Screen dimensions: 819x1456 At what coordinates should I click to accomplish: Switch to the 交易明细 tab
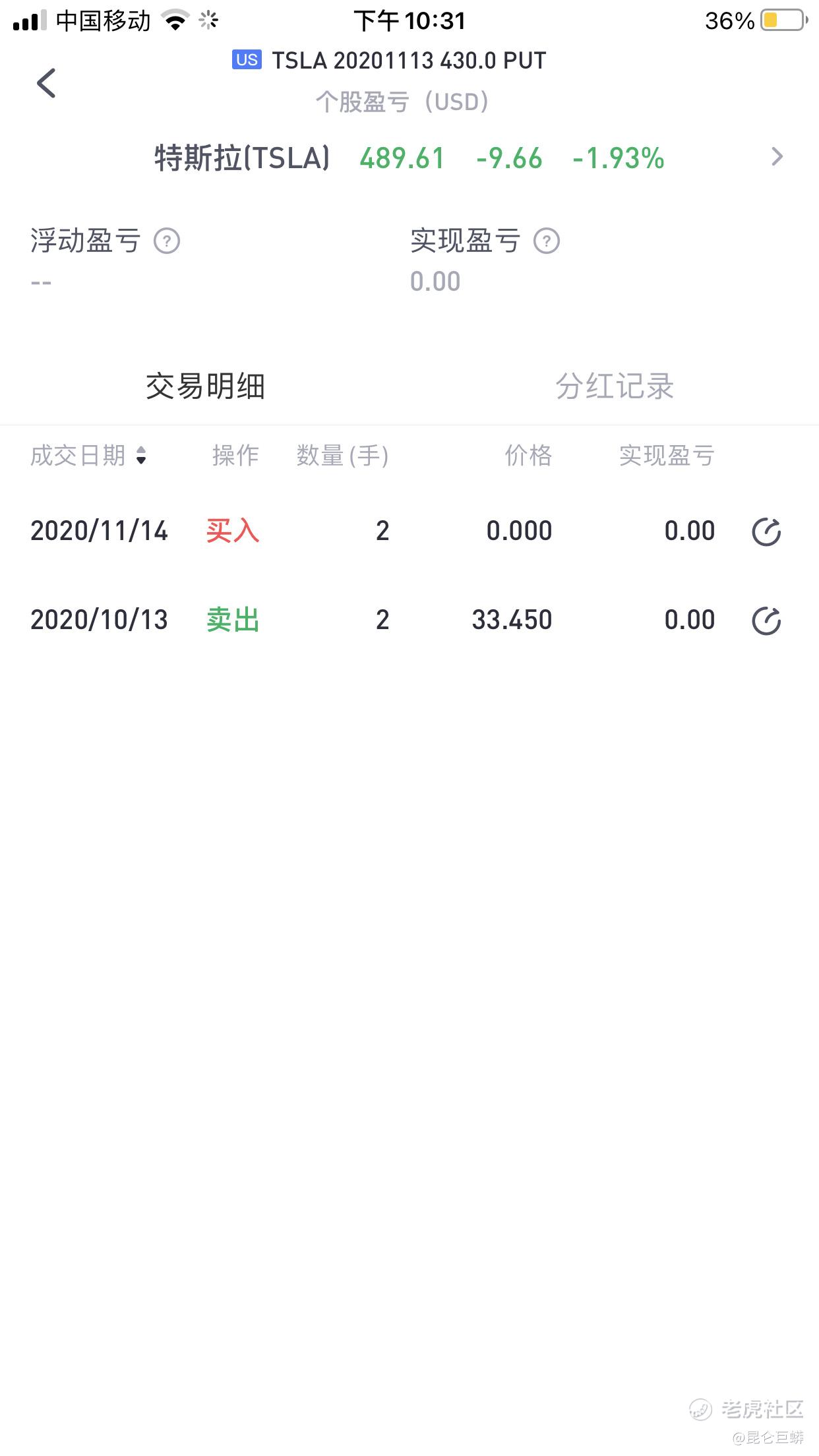[x=205, y=386]
